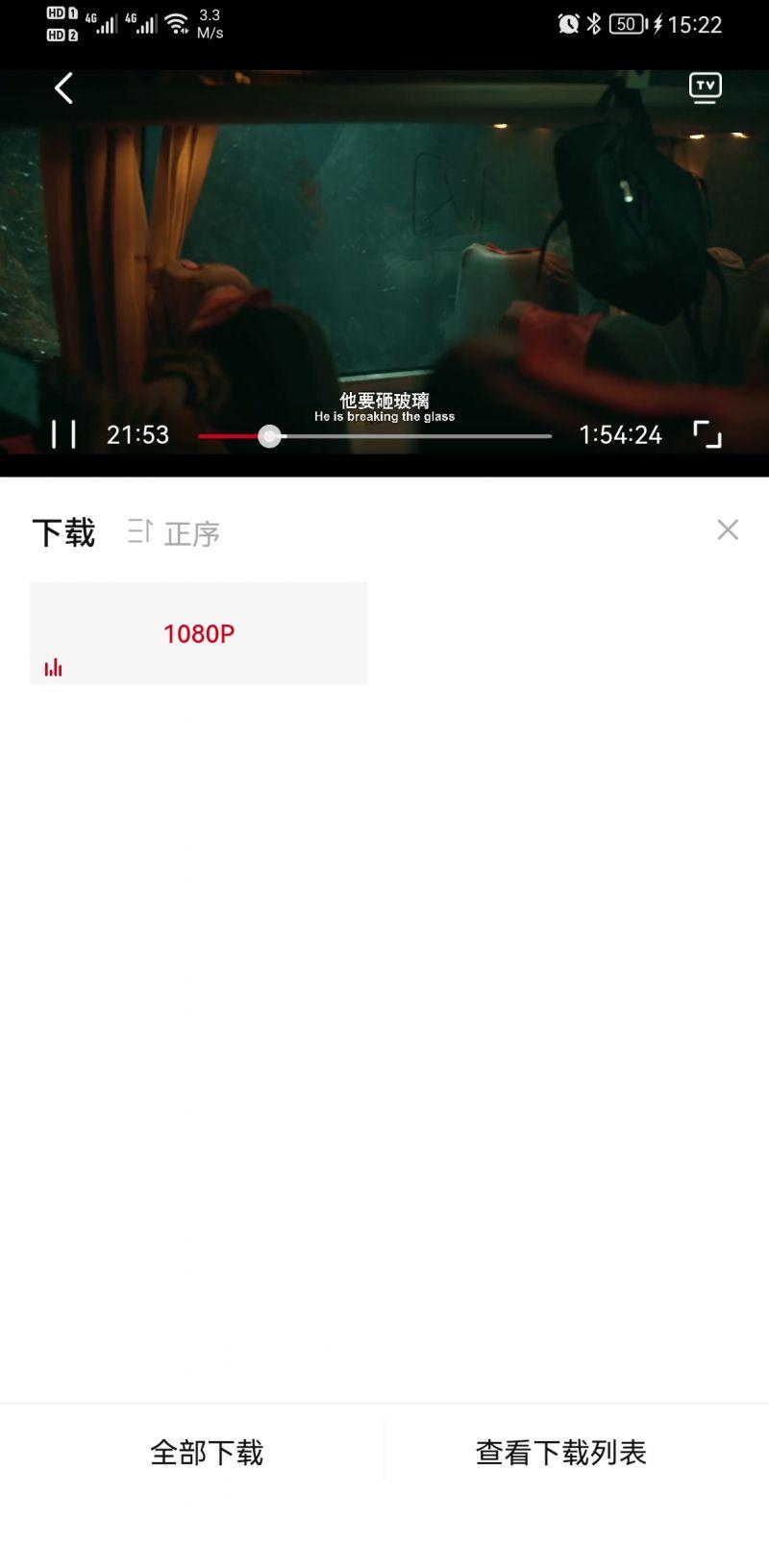
Task: Cast the video to a TV
Action: [705, 87]
